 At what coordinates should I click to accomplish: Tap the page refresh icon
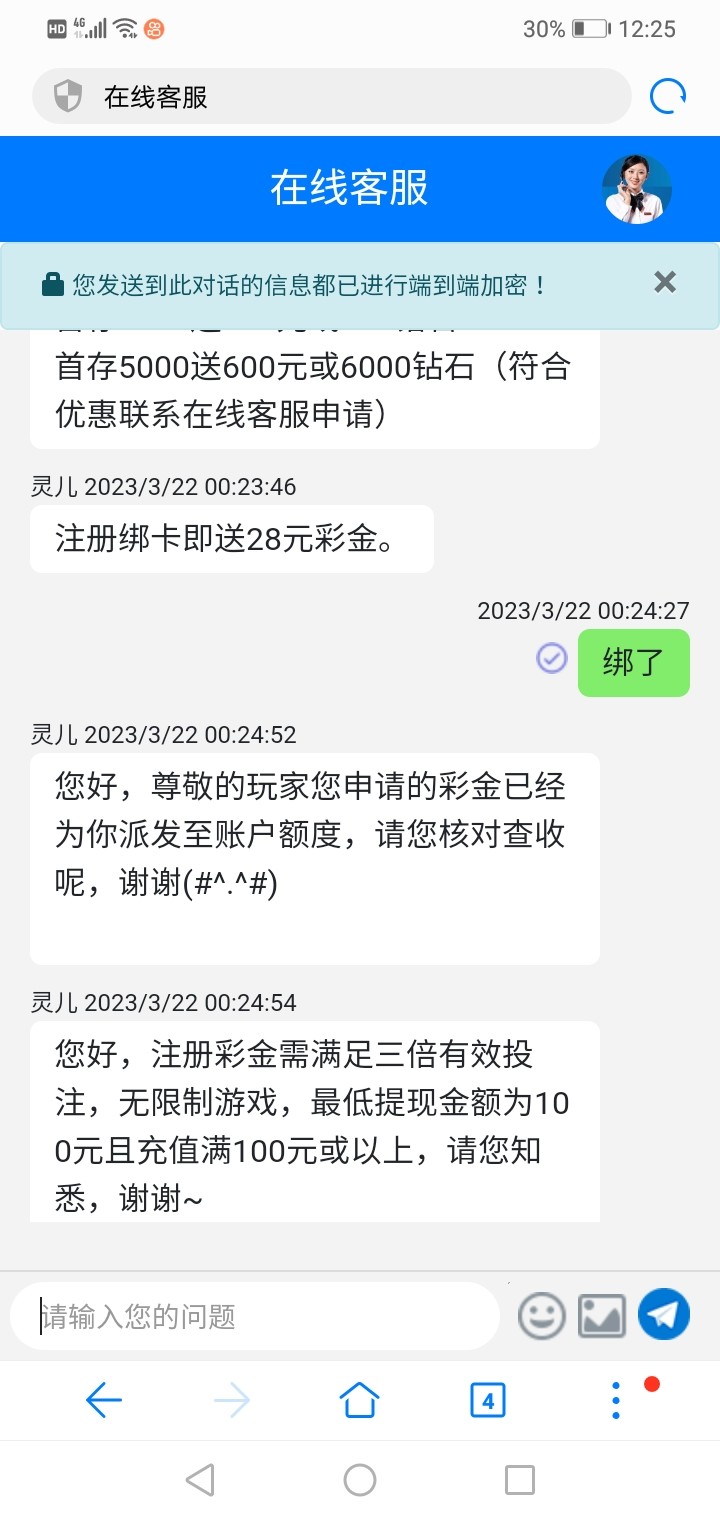click(x=668, y=95)
